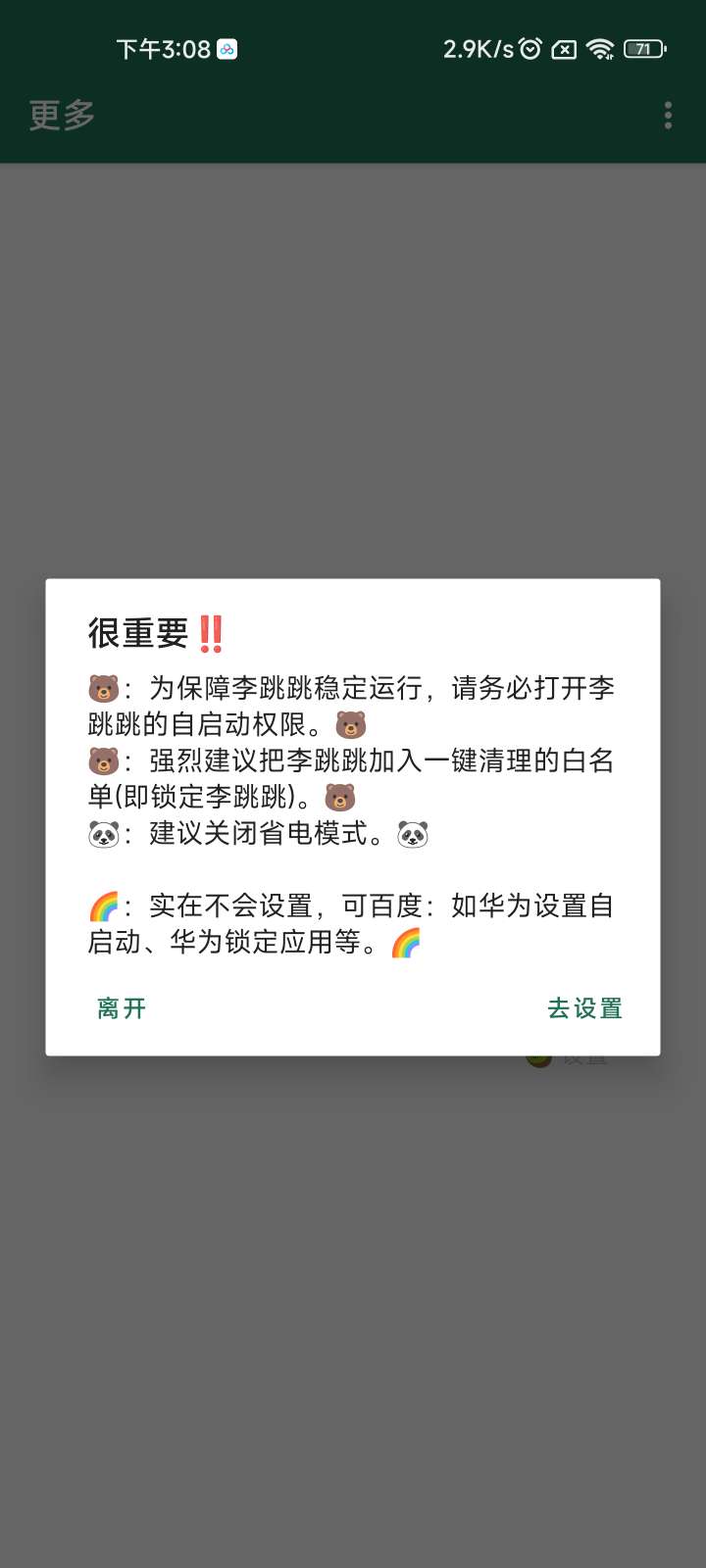Dismiss the dialog with 离开
This screenshot has width=706, height=1568.
coord(122,1008)
